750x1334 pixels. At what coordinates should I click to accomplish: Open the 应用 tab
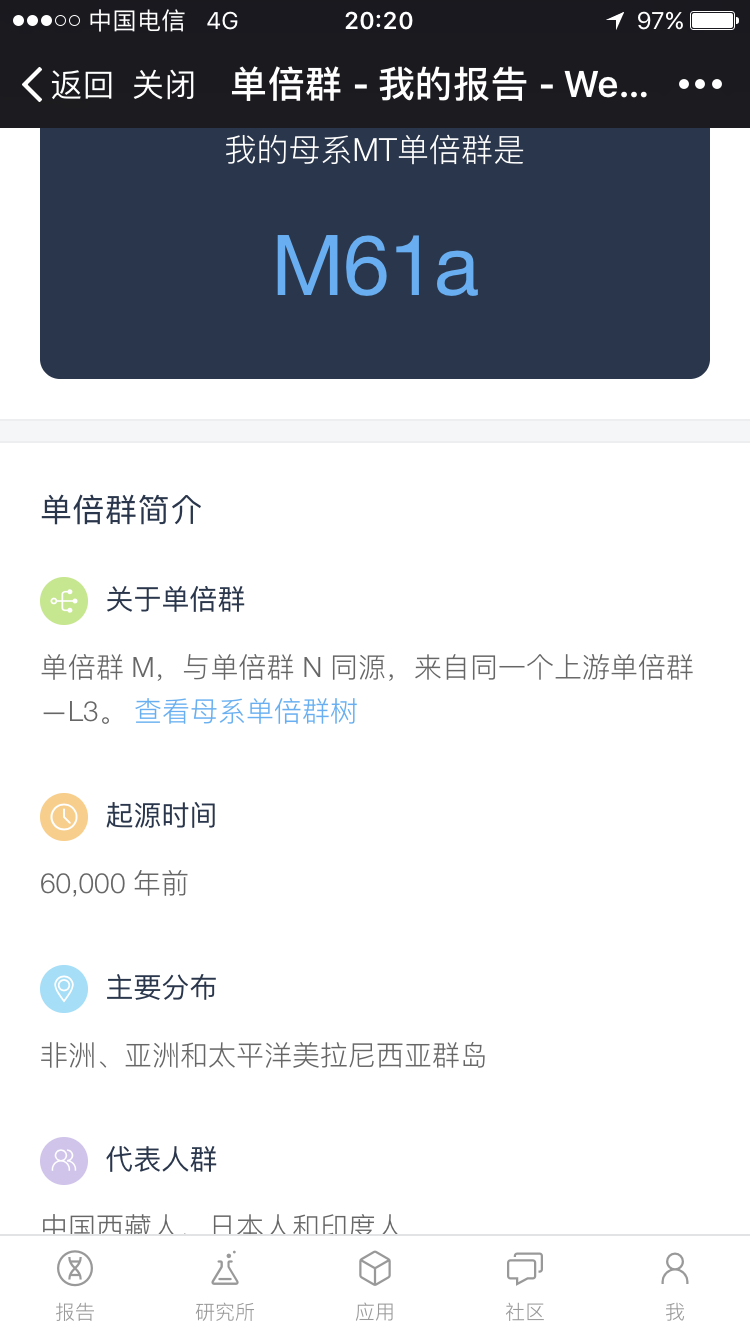(375, 1286)
